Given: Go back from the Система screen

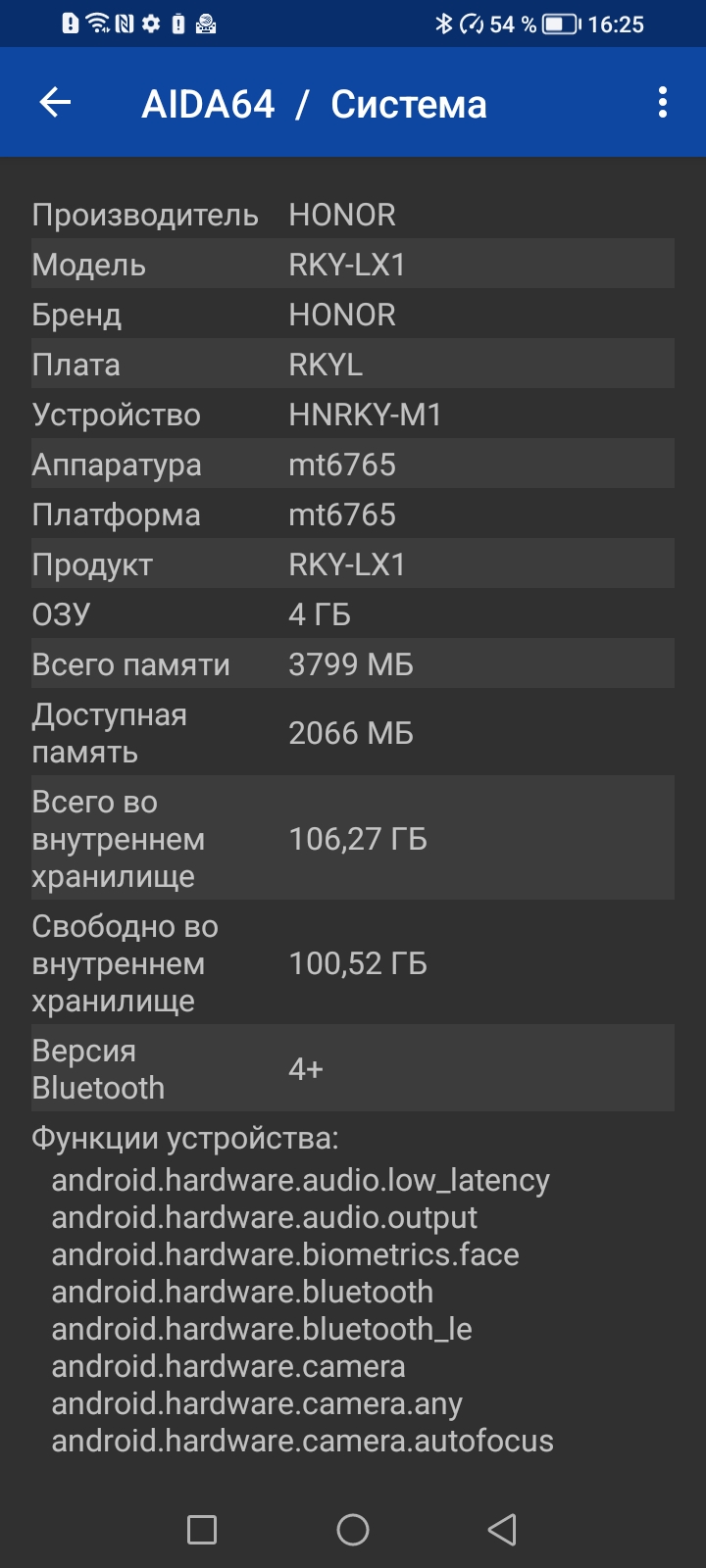Looking at the screenshot, I should click(56, 103).
